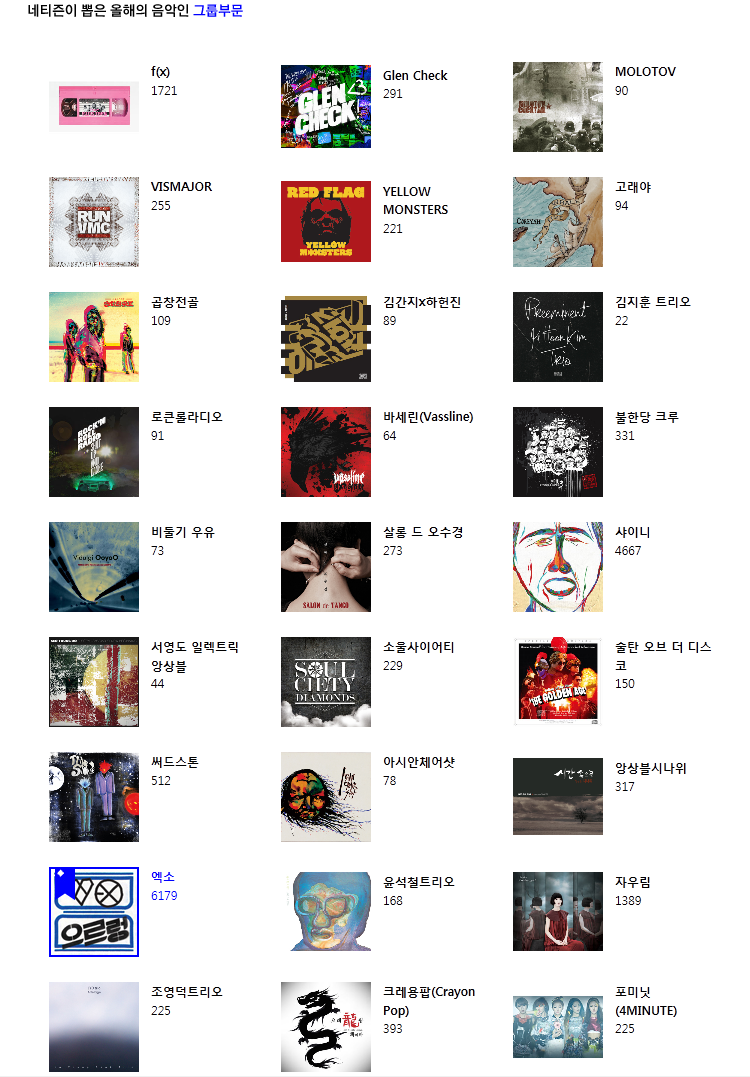The height and width of the screenshot is (1077, 750).
Task: Choose 소울사이어티 Diamonds album
Action: tap(326, 682)
